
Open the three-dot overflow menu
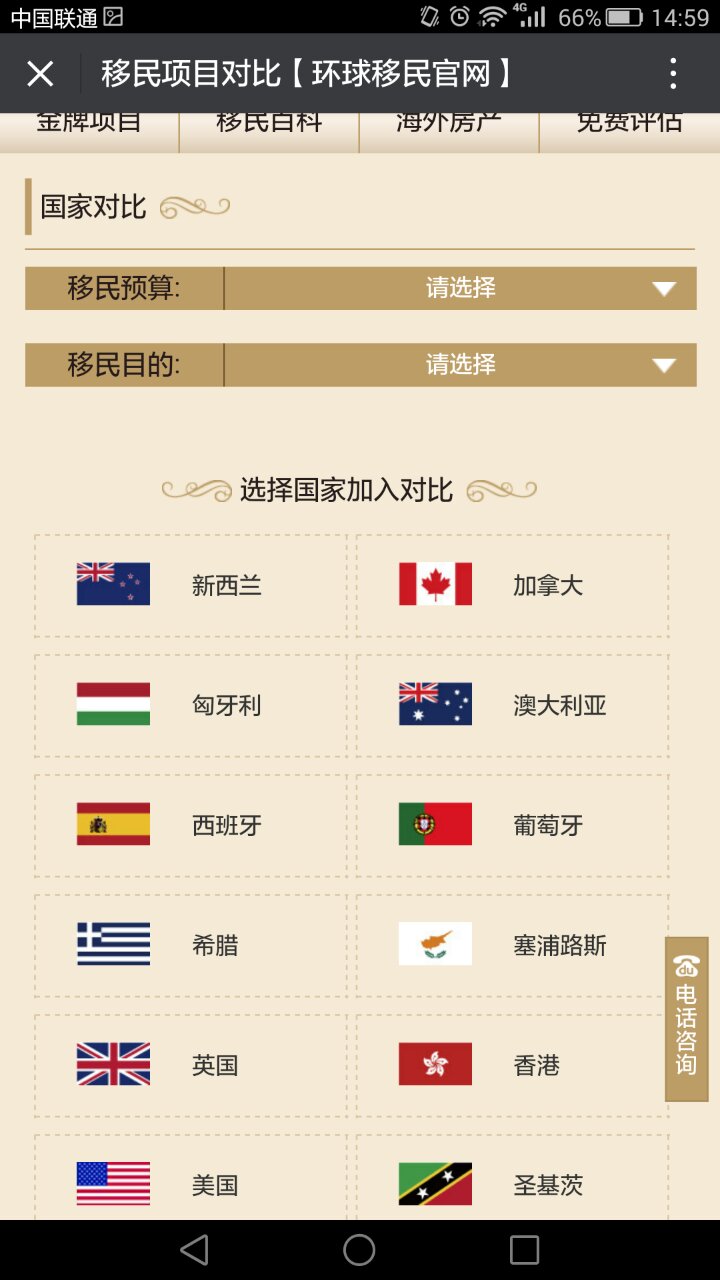(x=673, y=74)
